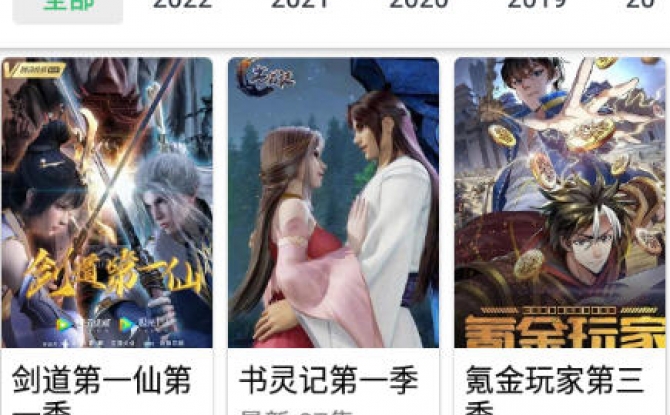
Task: Select the 全部 year filter
Action: 68,5
